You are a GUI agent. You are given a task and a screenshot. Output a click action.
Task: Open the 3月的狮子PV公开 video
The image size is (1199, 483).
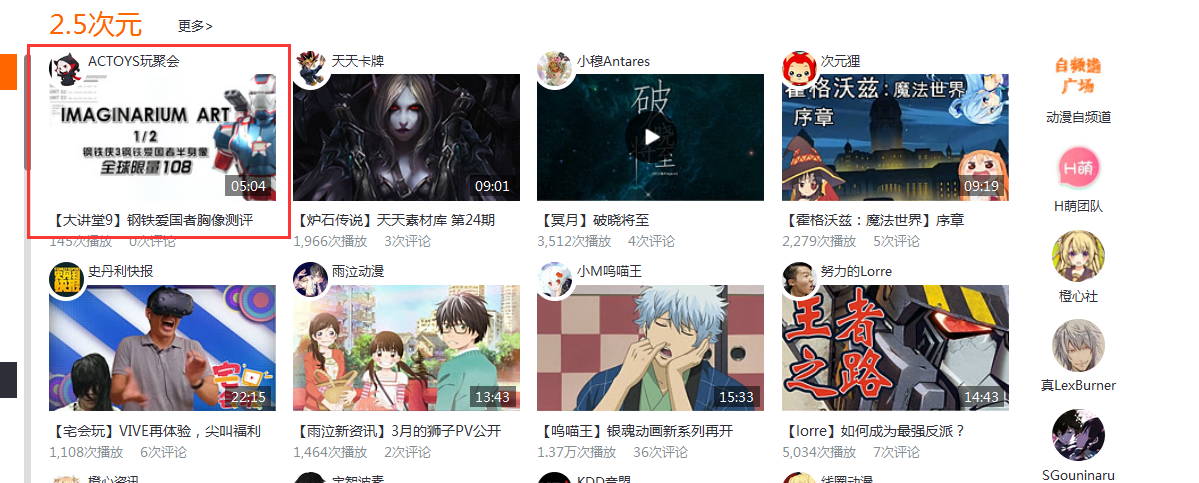pyautogui.click(x=406, y=347)
